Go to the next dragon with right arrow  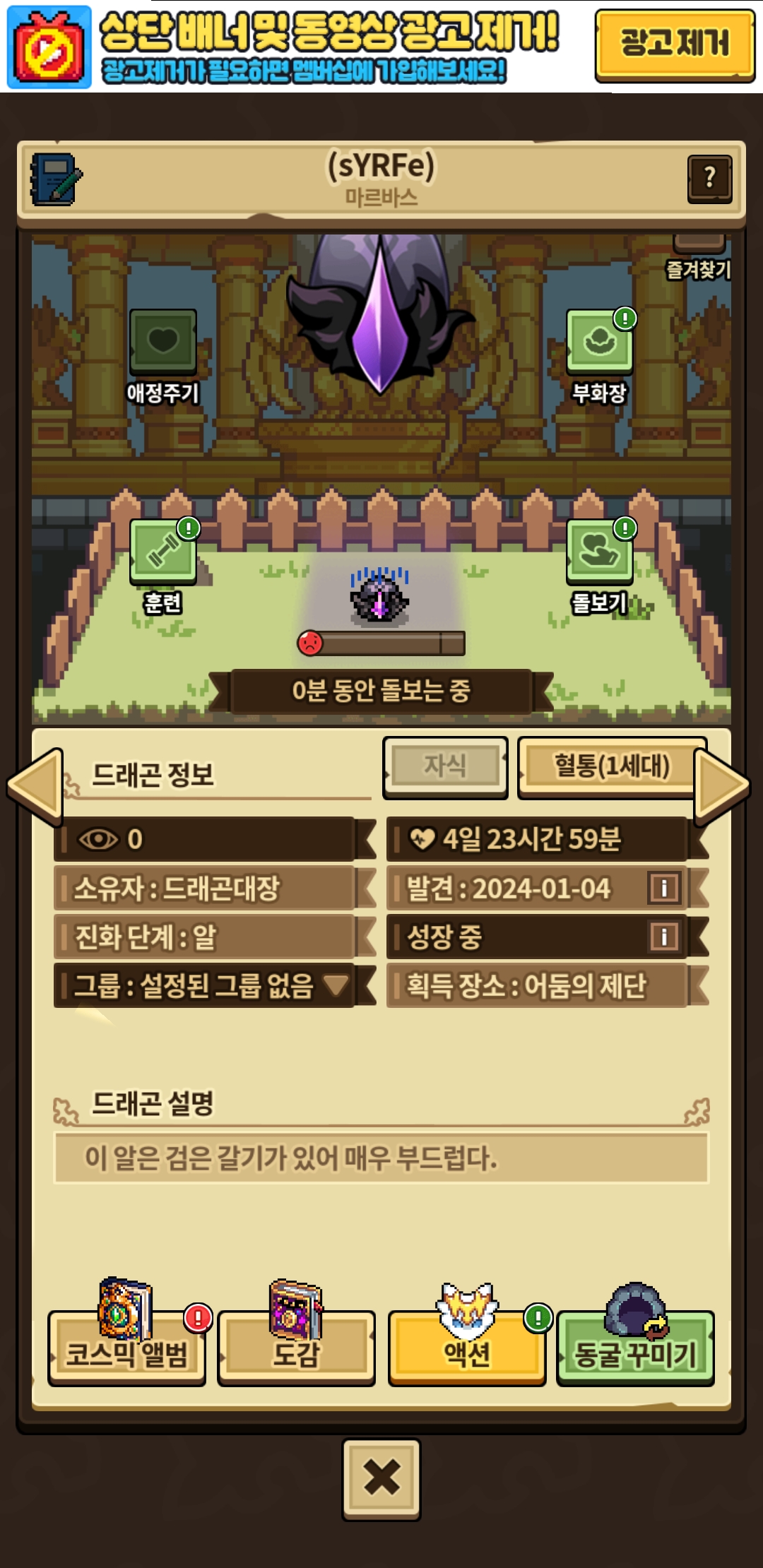click(x=721, y=786)
